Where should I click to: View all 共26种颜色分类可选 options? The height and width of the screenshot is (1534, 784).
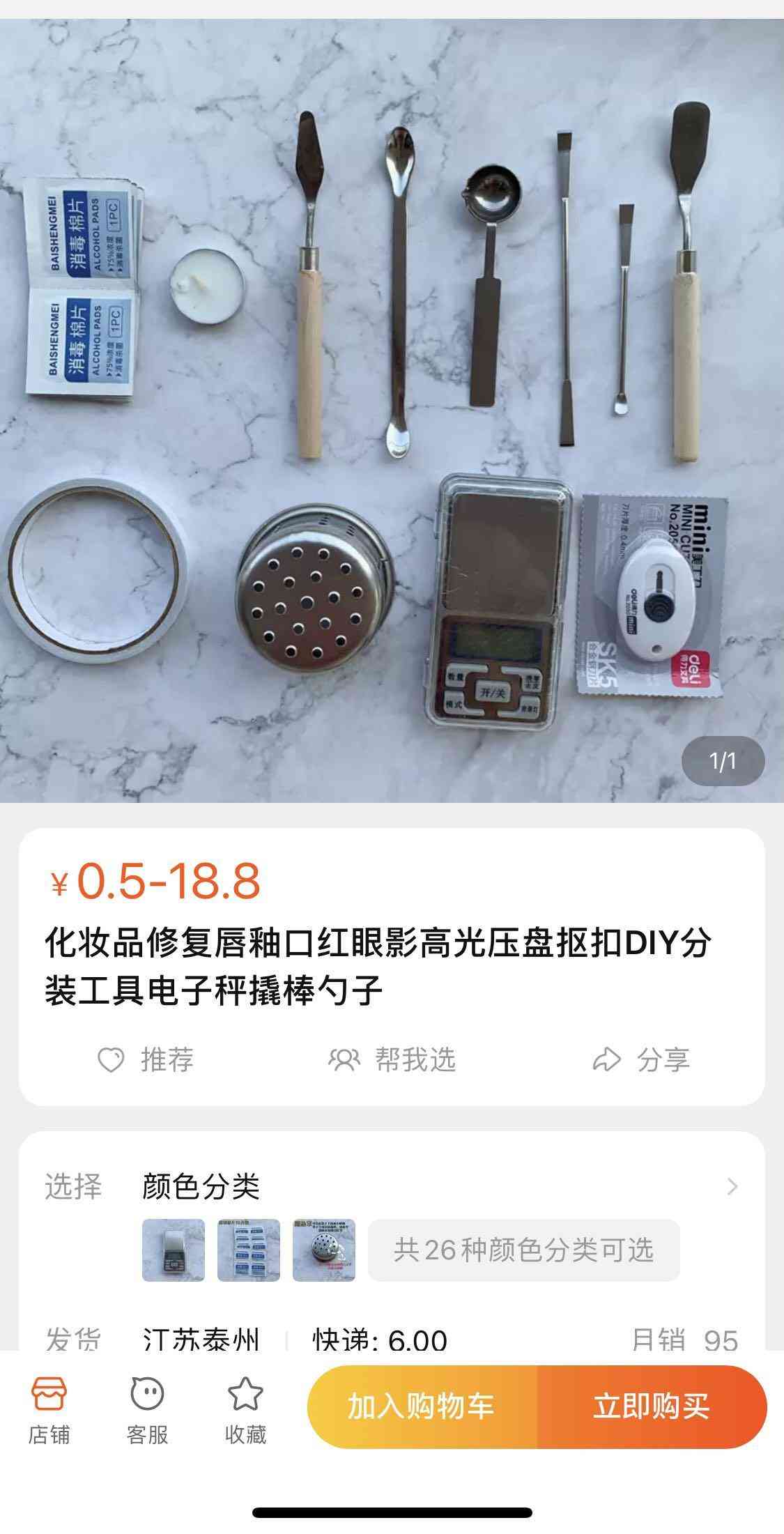(x=523, y=1250)
